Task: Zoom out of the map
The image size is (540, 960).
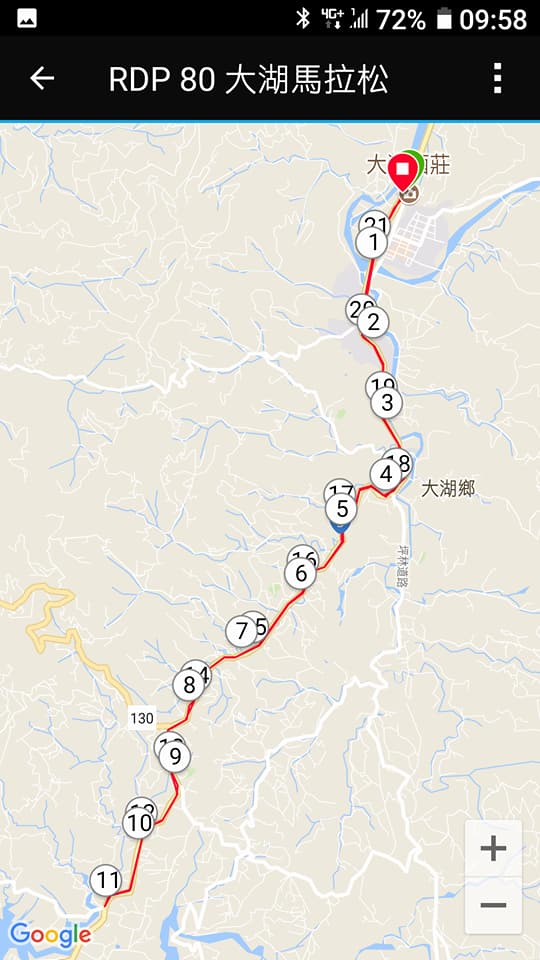Action: click(493, 905)
